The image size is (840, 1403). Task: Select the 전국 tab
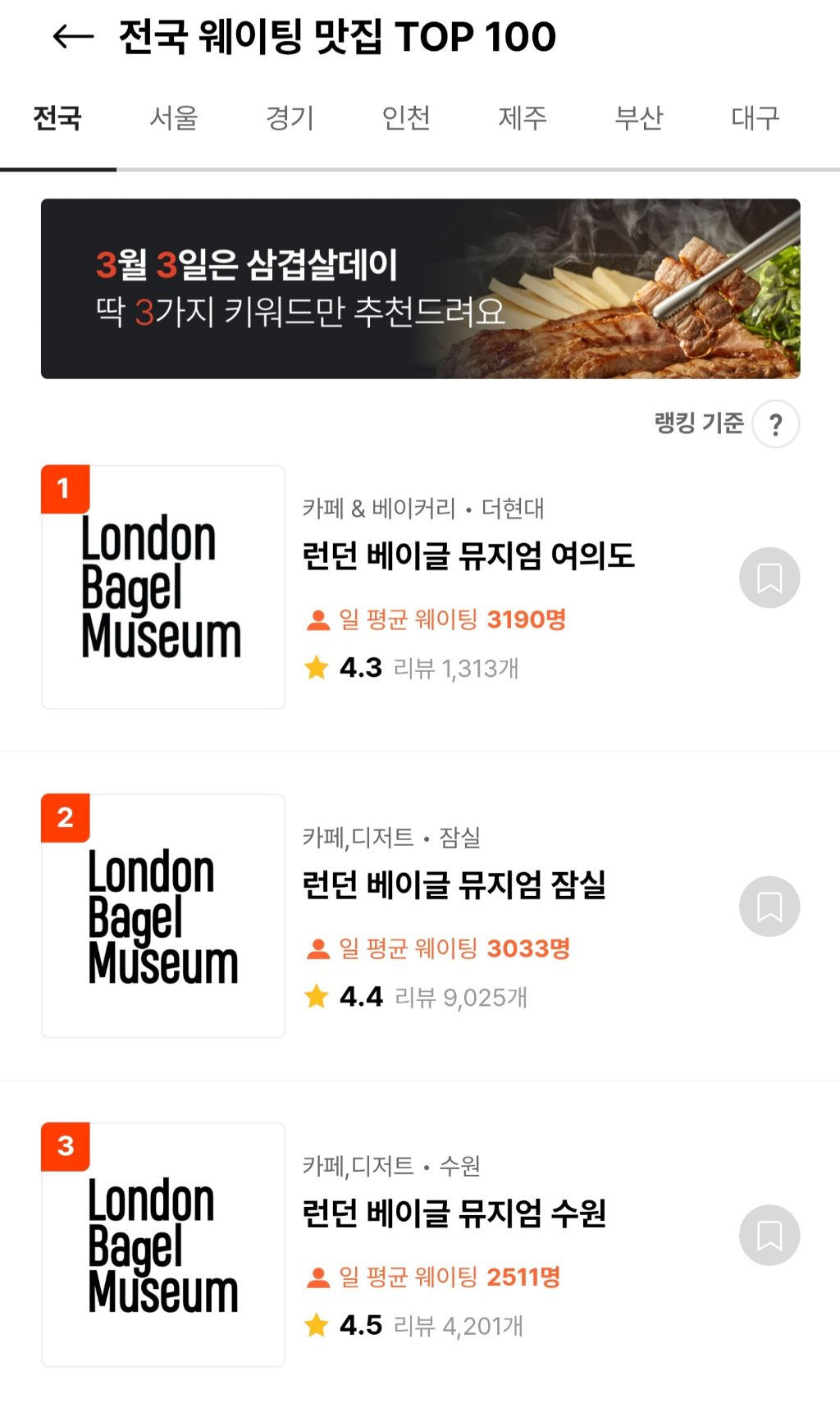coord(57,118)
